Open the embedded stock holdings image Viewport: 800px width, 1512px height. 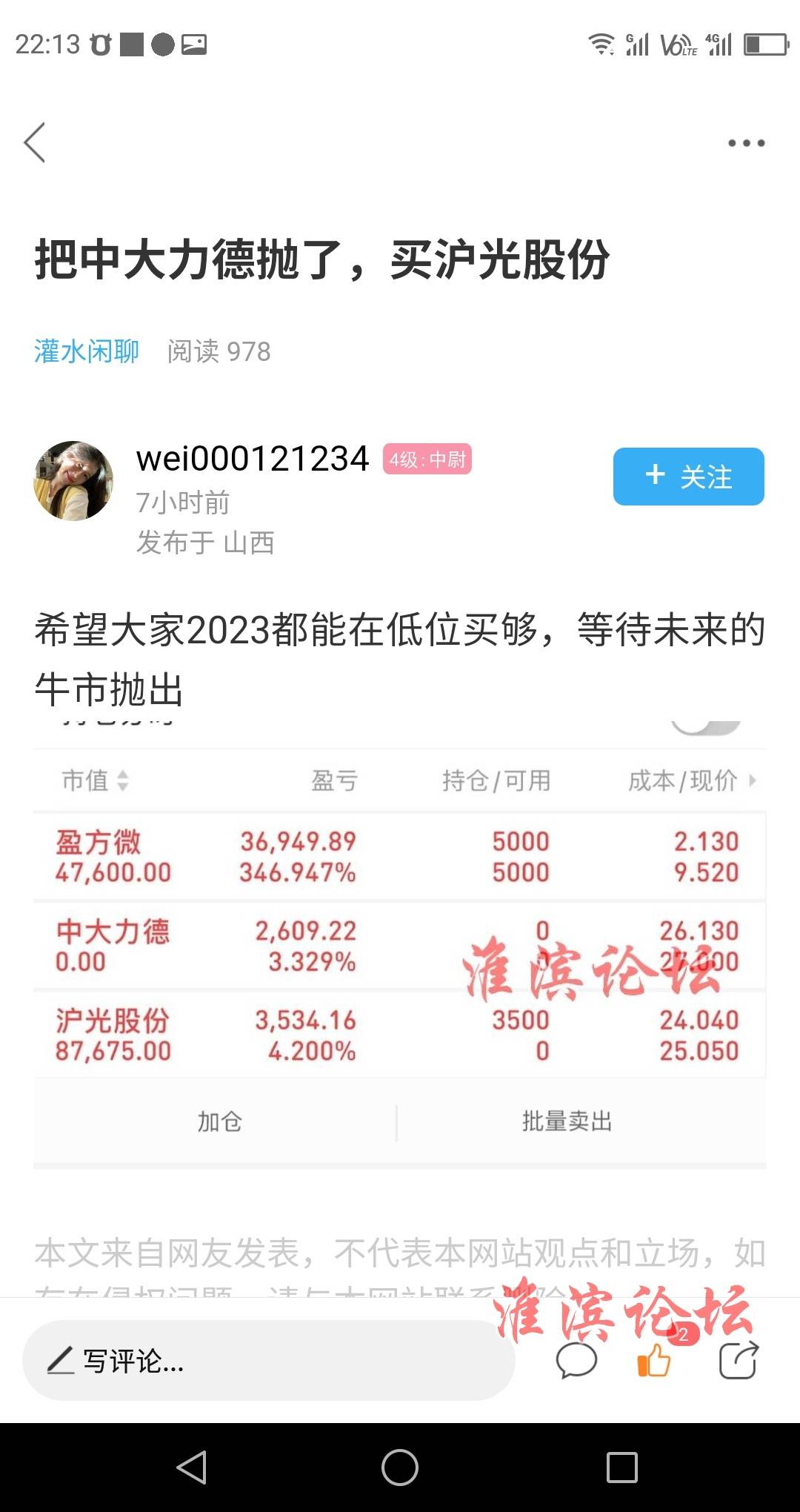point(400,941)
